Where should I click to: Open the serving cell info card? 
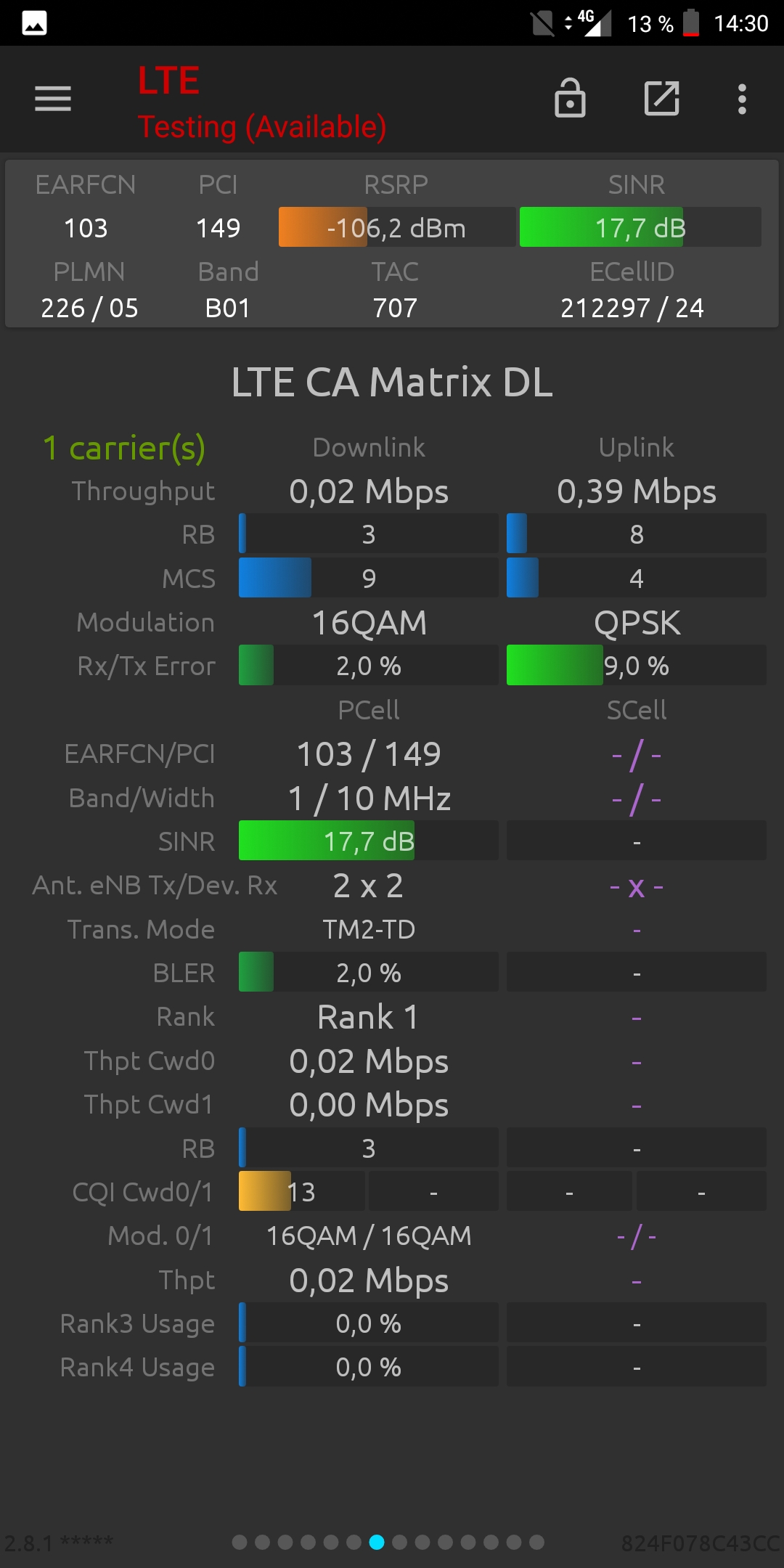[392, 244]
